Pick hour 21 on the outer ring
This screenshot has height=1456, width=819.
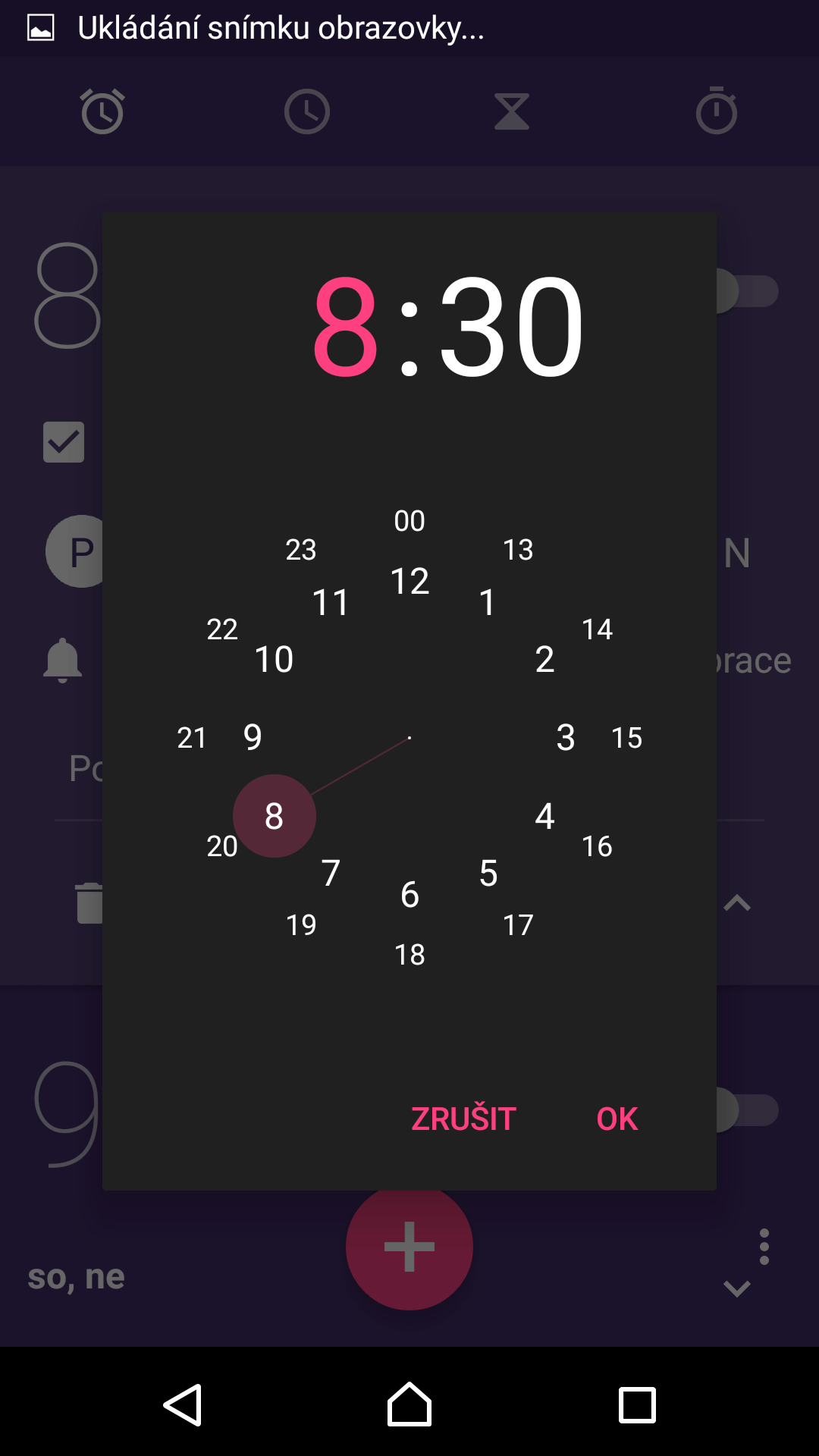click(x=192, y=738)
